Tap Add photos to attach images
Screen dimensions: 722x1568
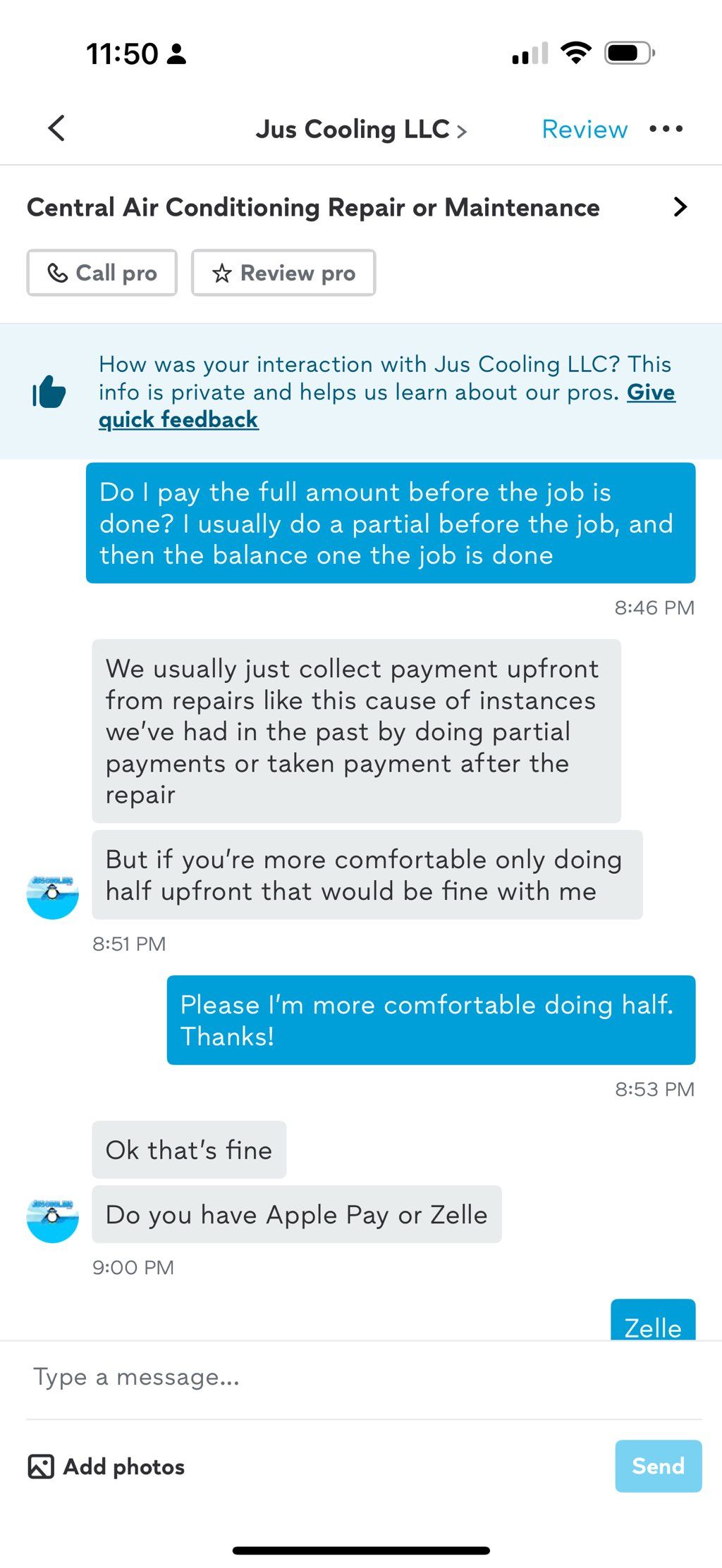pos(107,1467)
